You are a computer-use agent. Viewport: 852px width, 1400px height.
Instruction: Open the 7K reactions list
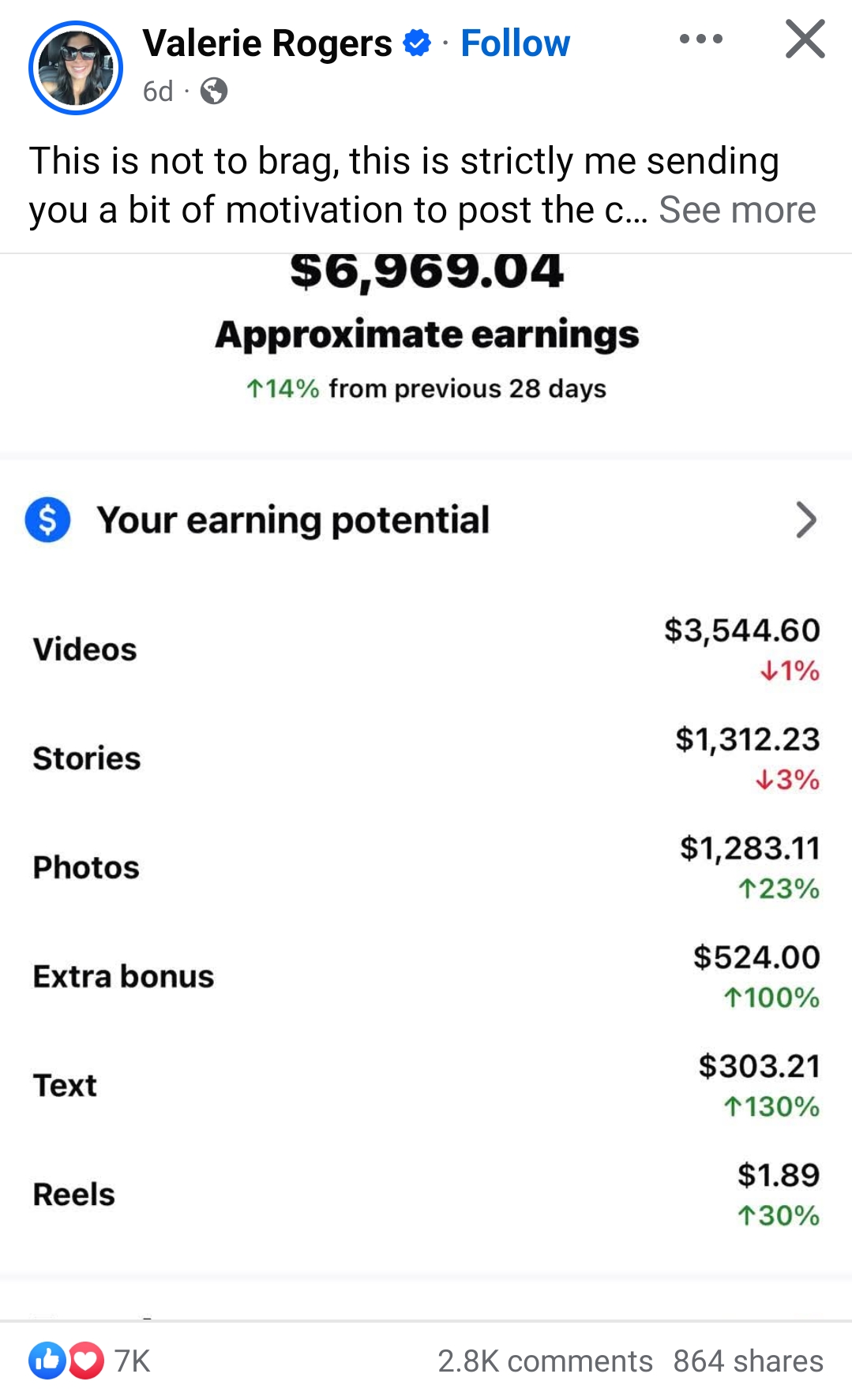[x=89, y=1361]
